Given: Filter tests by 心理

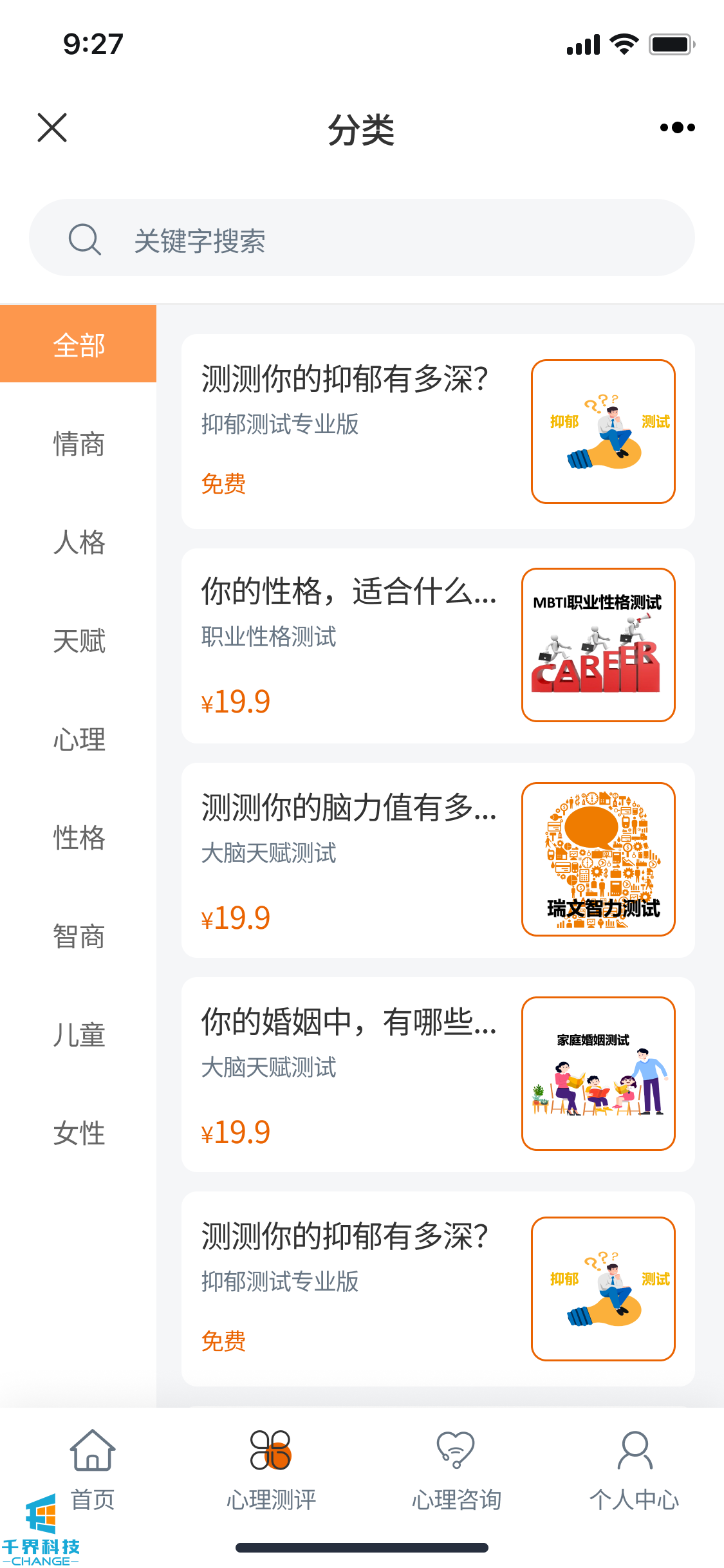Looking at the screenshot, I should (x=79, y=739).
